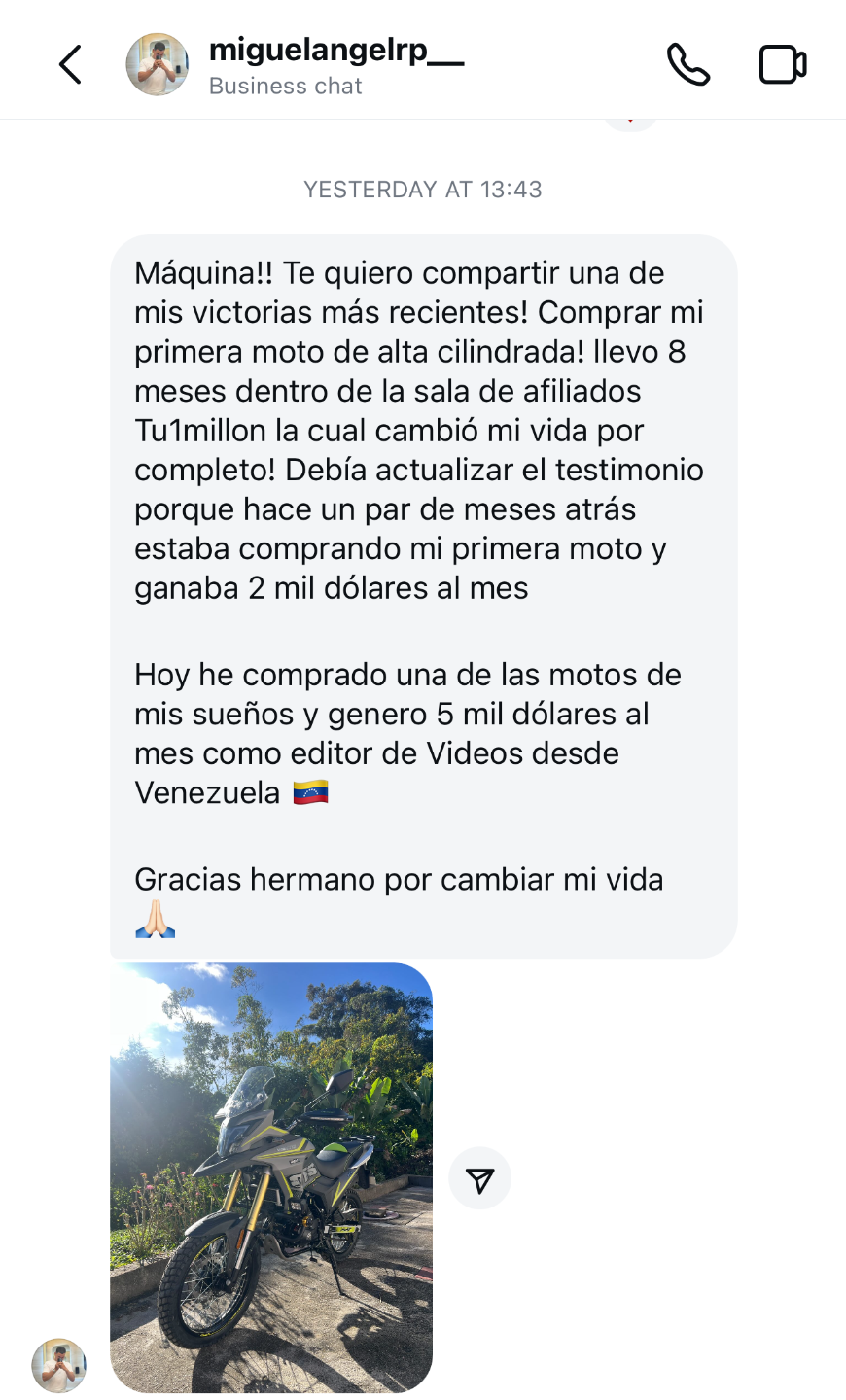This screenshot has width=846, height=1400.
Task: Start a voice call with miguelangelrp__
Action: point(687,65)
